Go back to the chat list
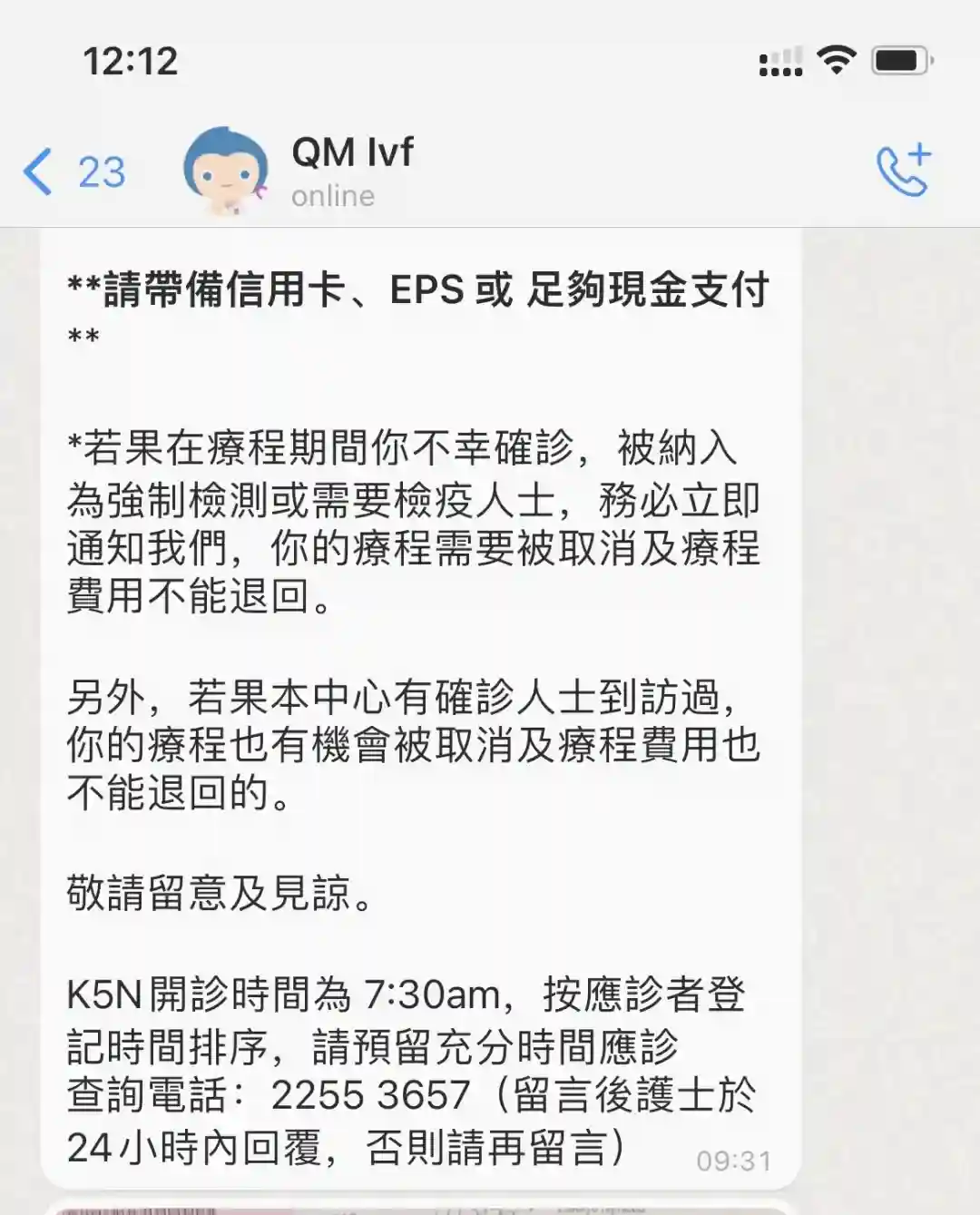Screen dimensions: 980x1215 (x=71, y=171)
